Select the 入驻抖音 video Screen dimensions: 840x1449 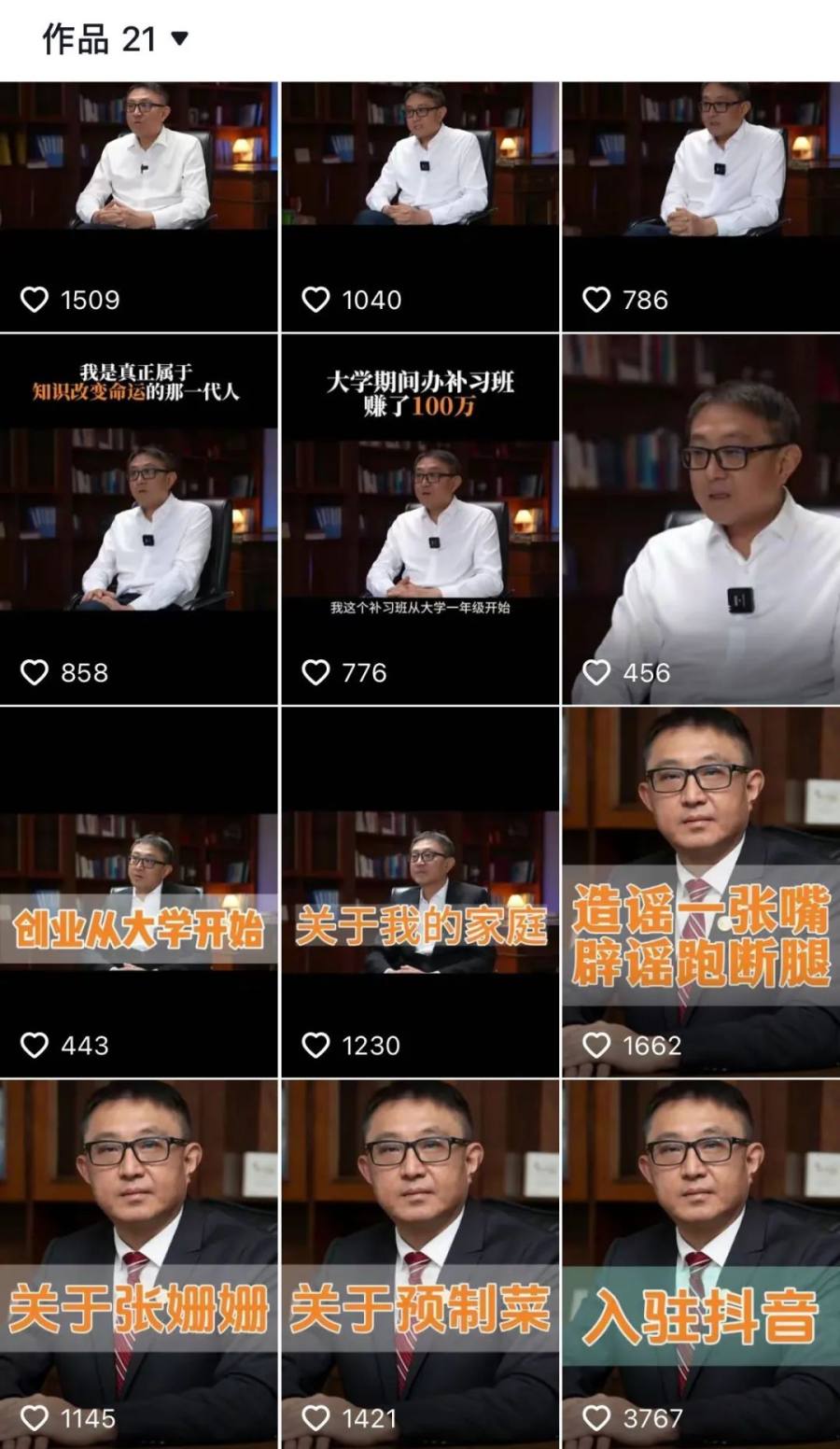point(701,1264)
